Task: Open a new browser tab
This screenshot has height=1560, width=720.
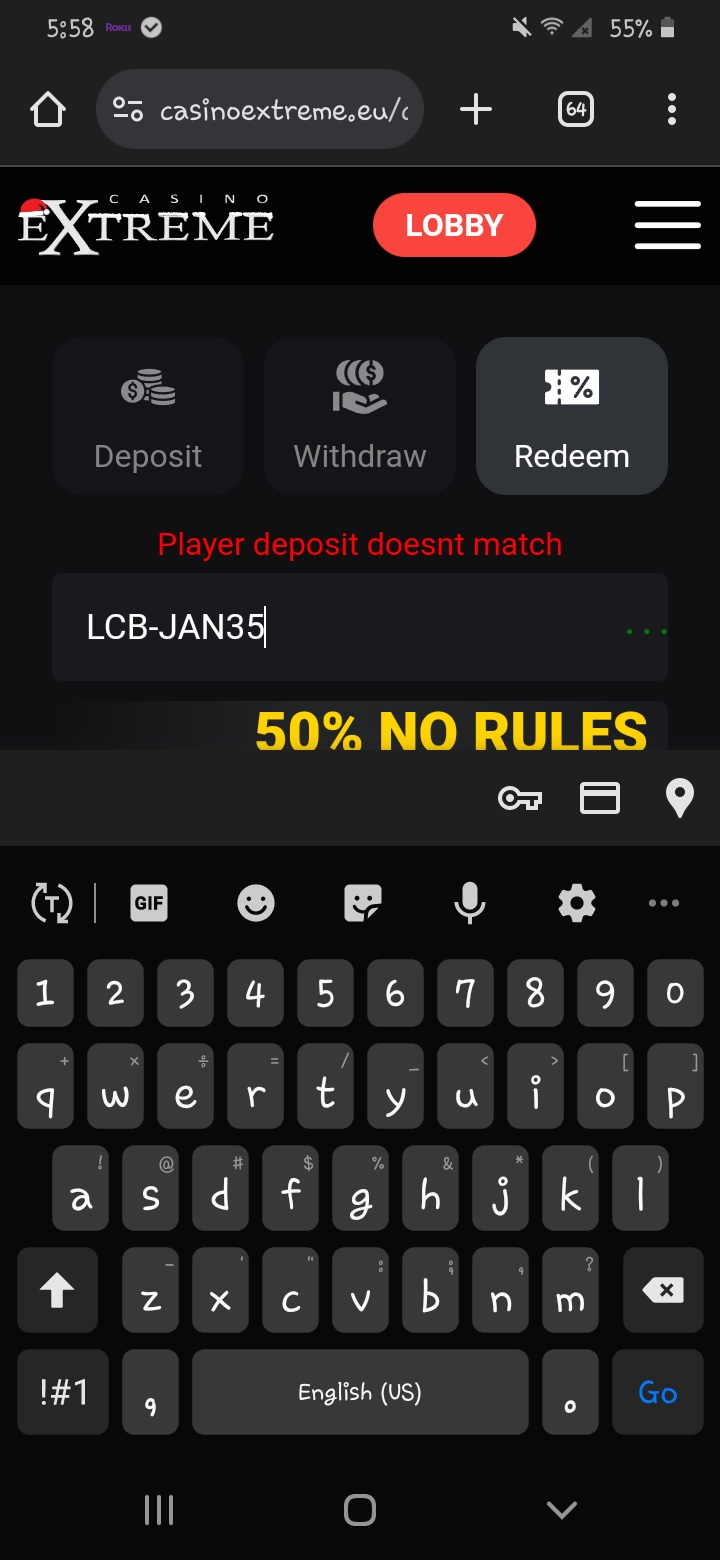Action: (476, 110)
